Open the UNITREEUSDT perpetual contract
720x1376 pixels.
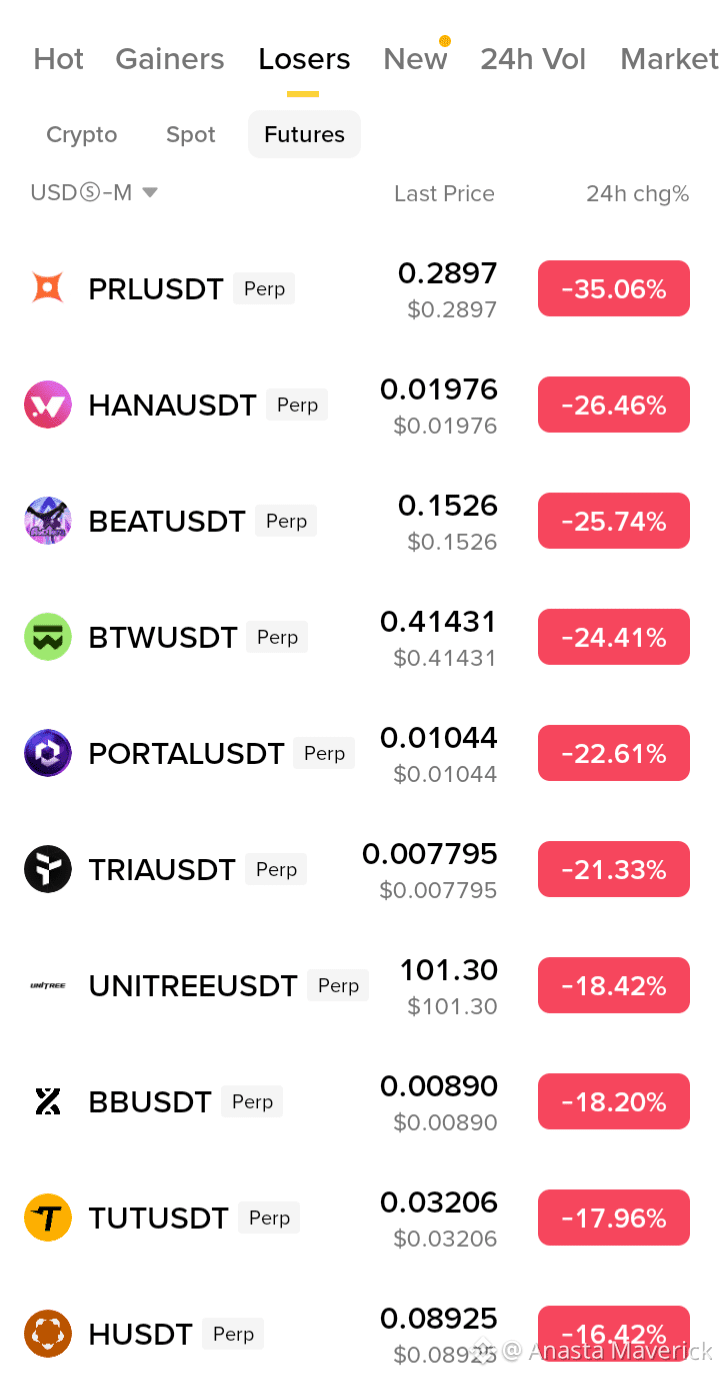(x=360, y=985)
